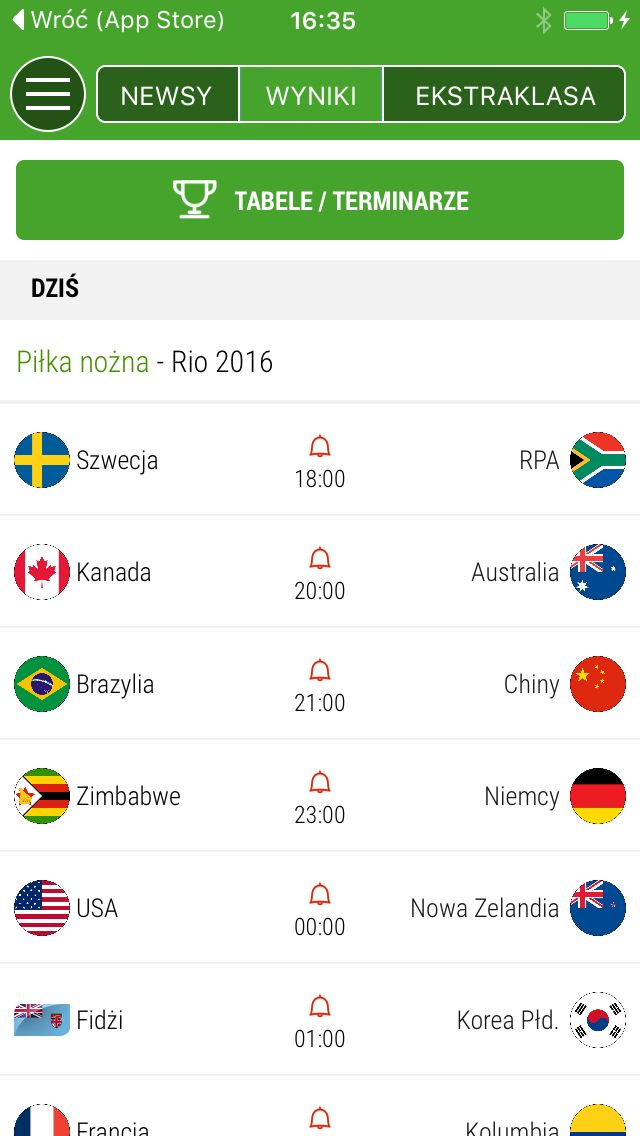This screenshot has width=640, height=1136.
Task: Open the USA vs Nowa Zelandia match
Action: coord(320,908)
